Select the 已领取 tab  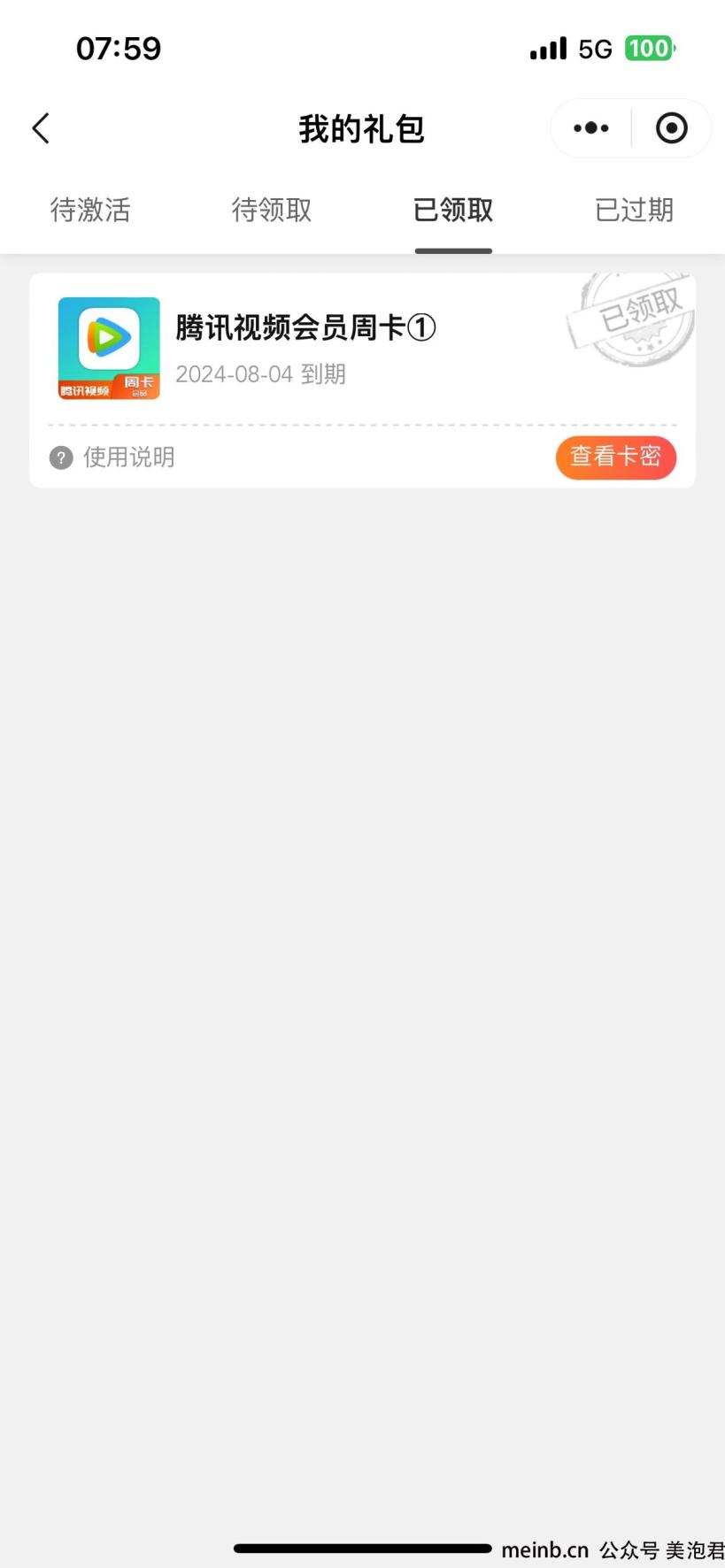tap(453, 210)
